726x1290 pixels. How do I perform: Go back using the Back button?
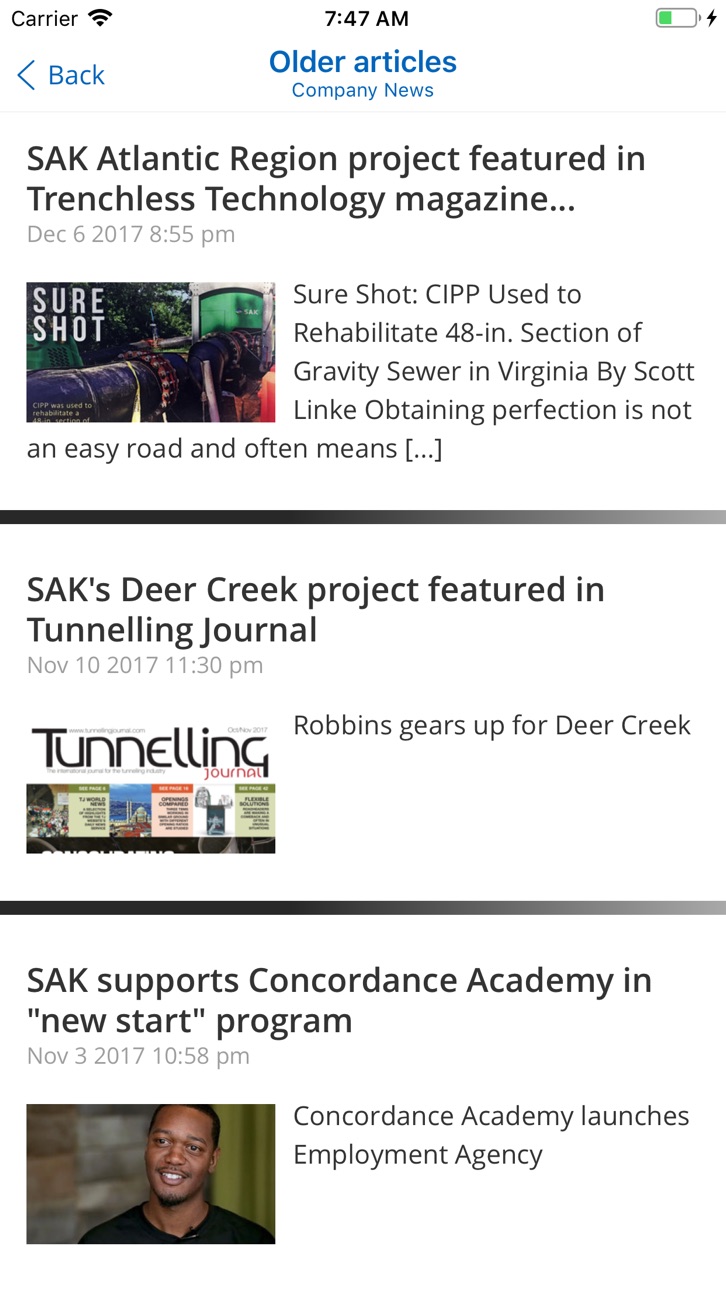[61, 75]
